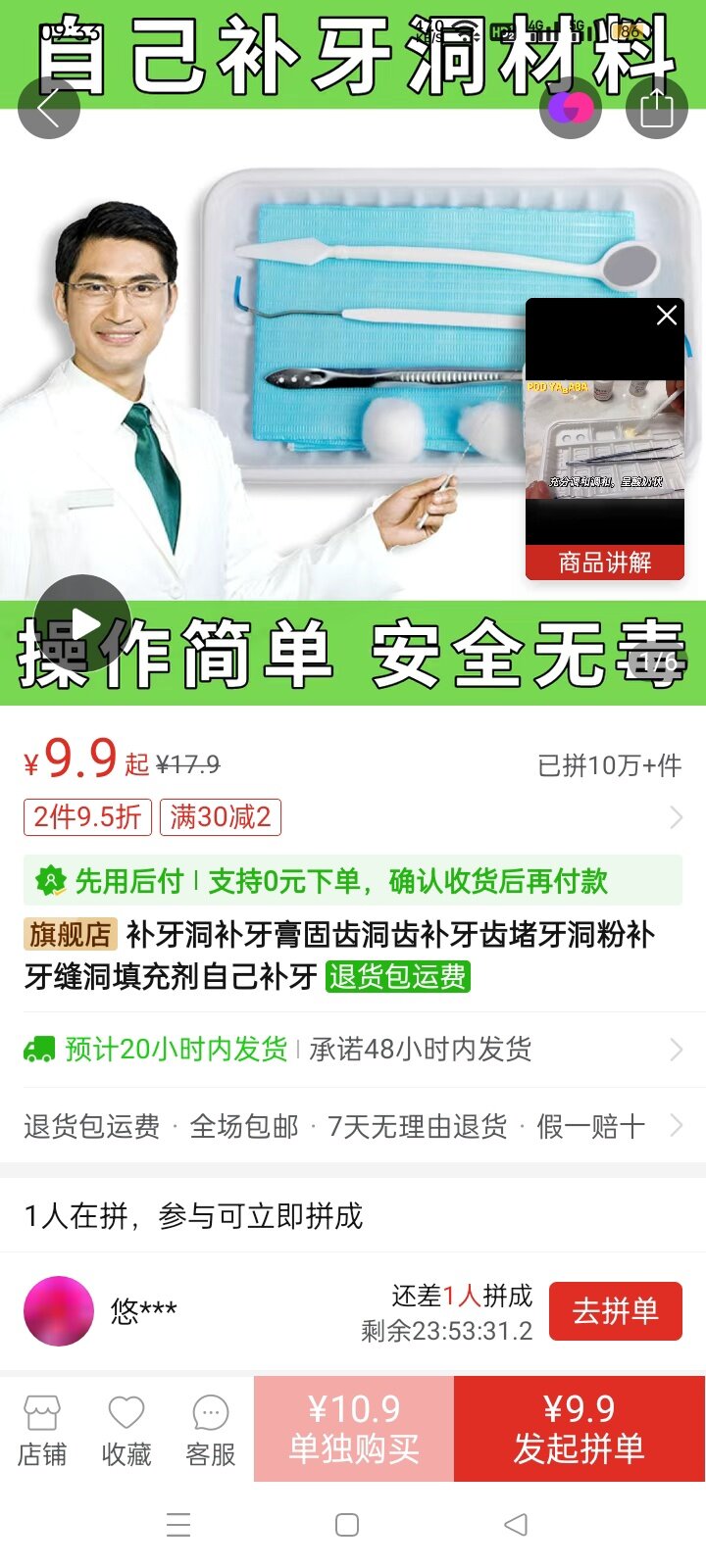Visit the 店铺 store page
706x1568 pixels.
click(42, 1430)
